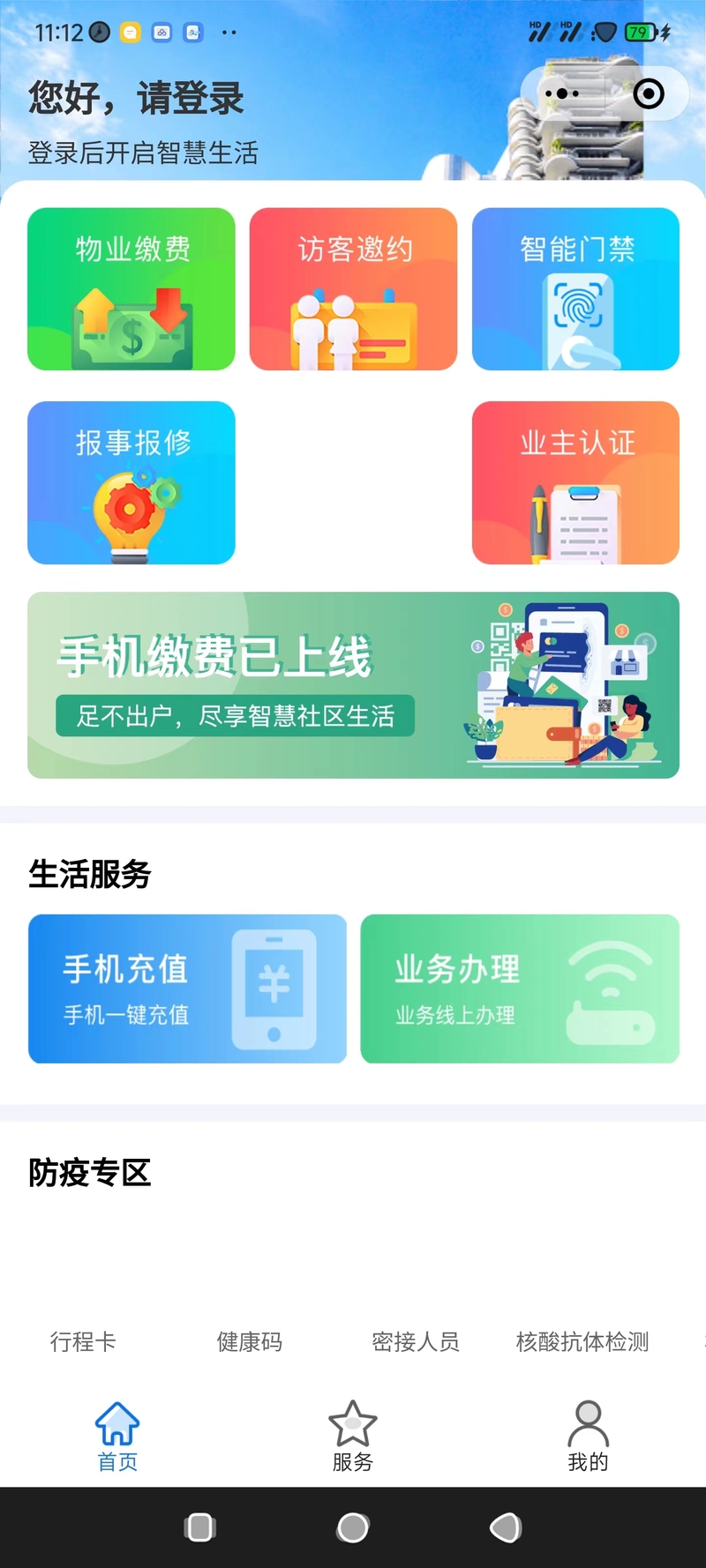Screen dimensions: 706x1568
Task: Open the 智能门禁 card
Action: [x=575, y=289]
